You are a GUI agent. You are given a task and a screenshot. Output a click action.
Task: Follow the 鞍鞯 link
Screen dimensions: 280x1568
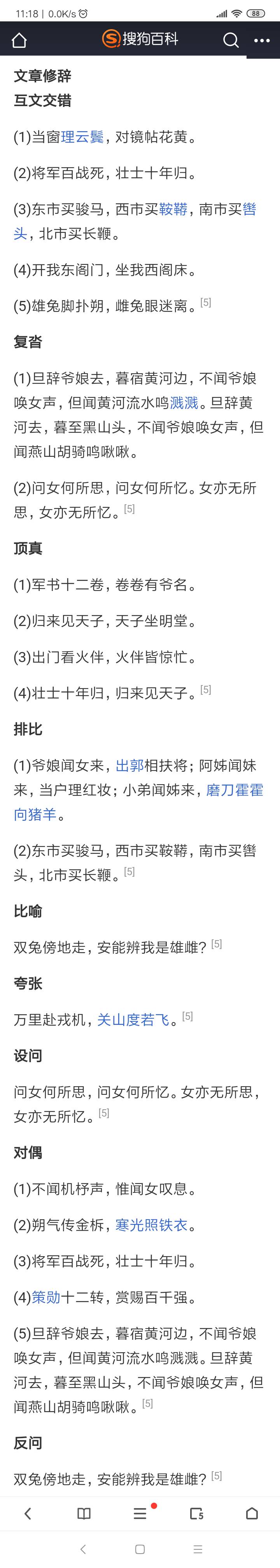(x=173, y=210)
